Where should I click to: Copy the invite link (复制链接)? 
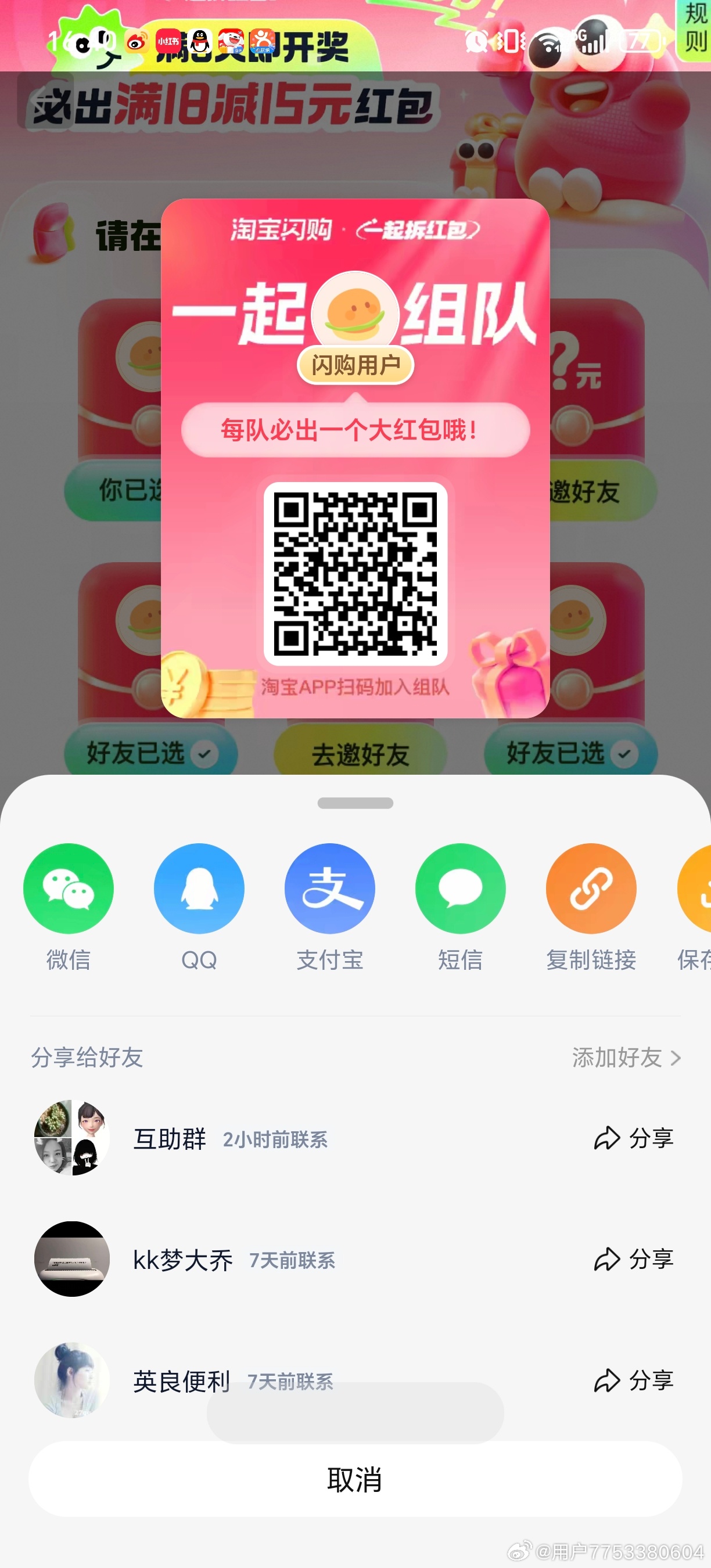591,888
